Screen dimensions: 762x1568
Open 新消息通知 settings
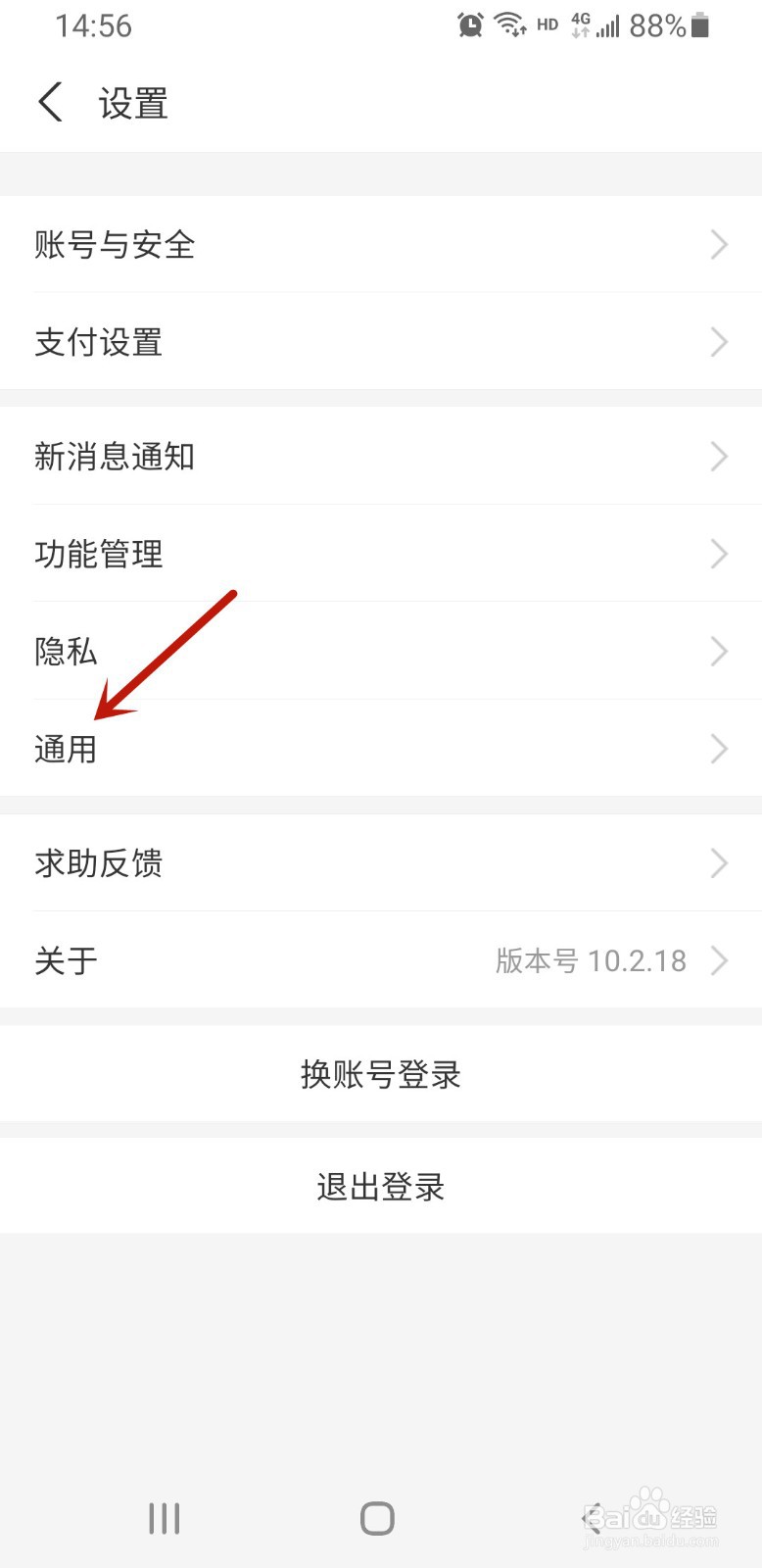(x=381, y=456)
